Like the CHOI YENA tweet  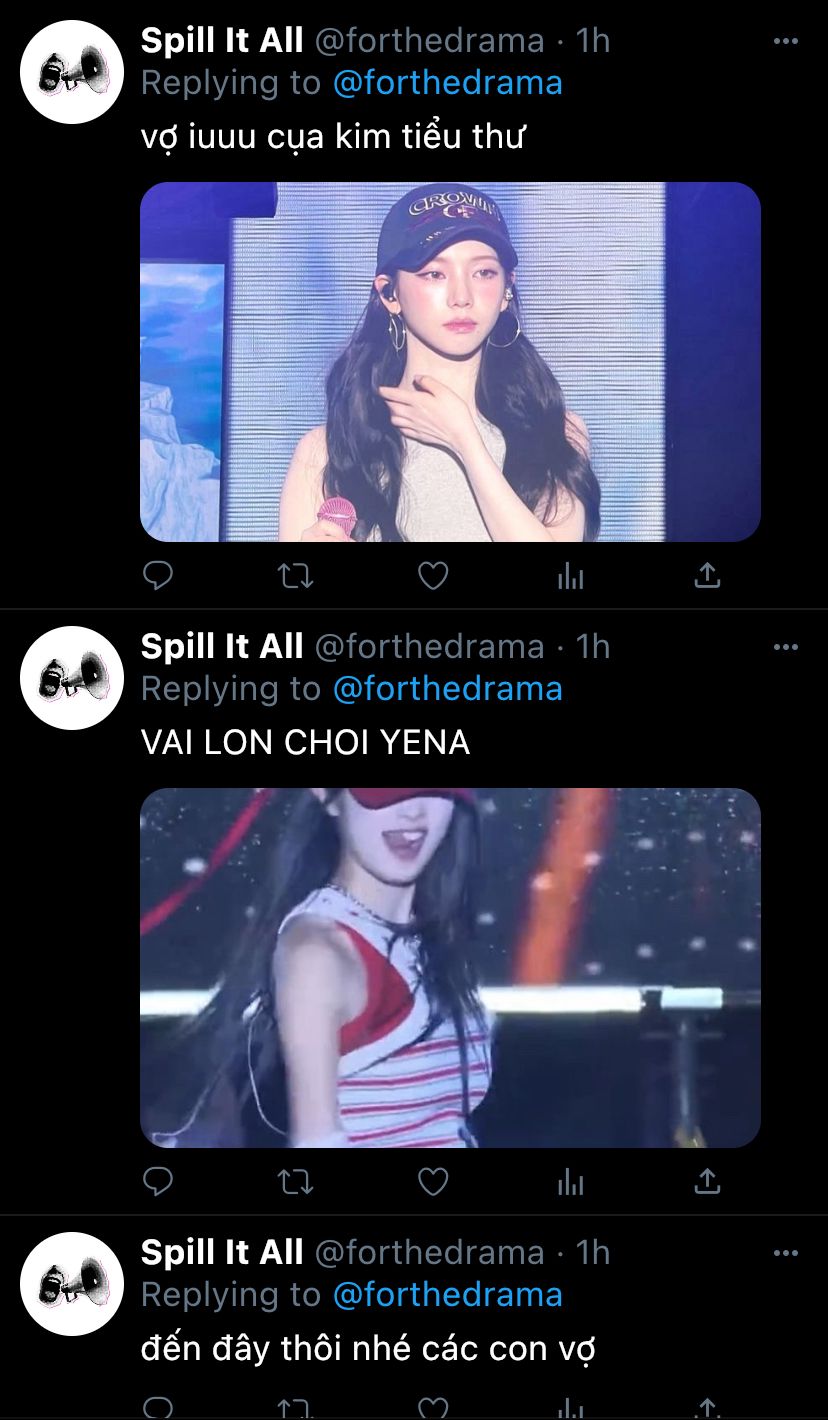tap(432, 1182)
